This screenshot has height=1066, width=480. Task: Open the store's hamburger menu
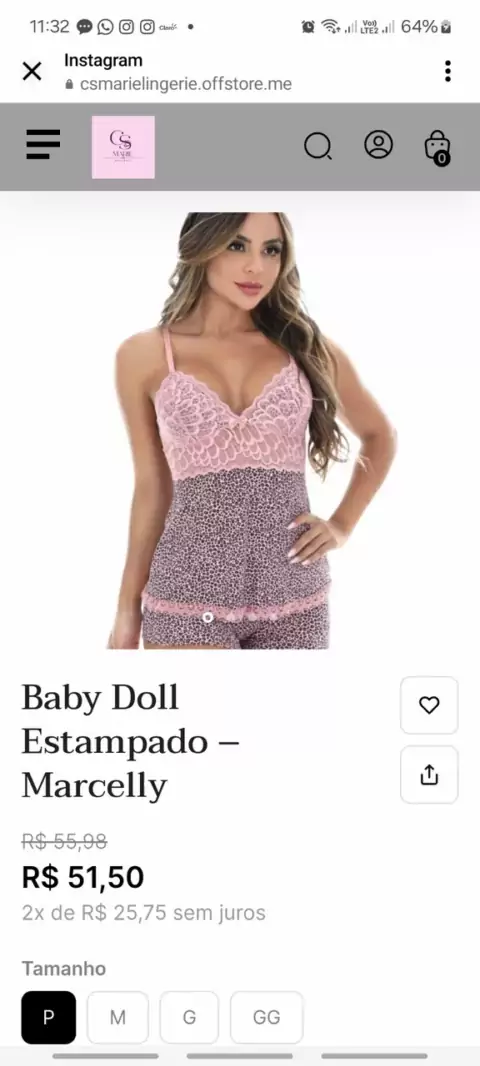(x=44, y=145)
